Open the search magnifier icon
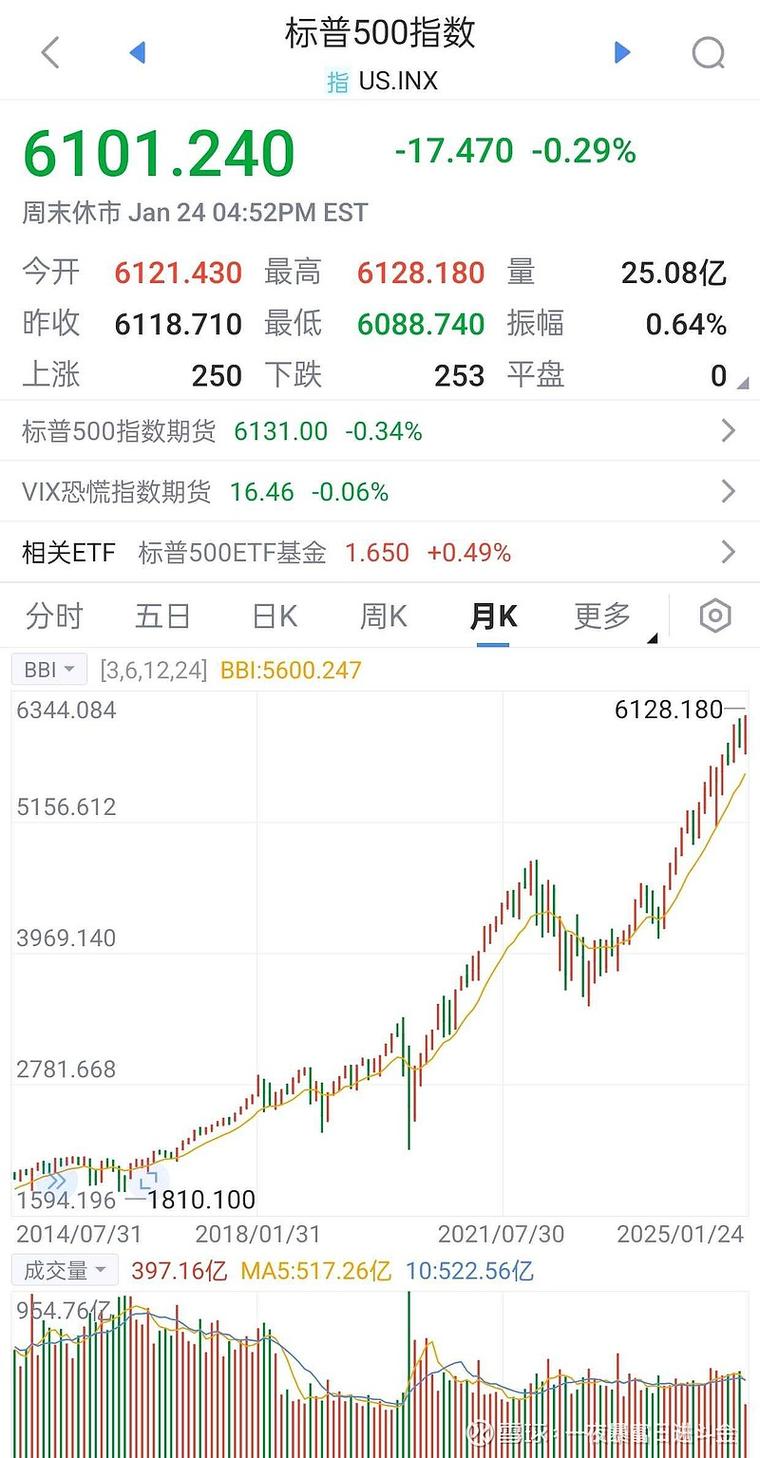Screen dimensions: 760x1458 click(708, 53)
